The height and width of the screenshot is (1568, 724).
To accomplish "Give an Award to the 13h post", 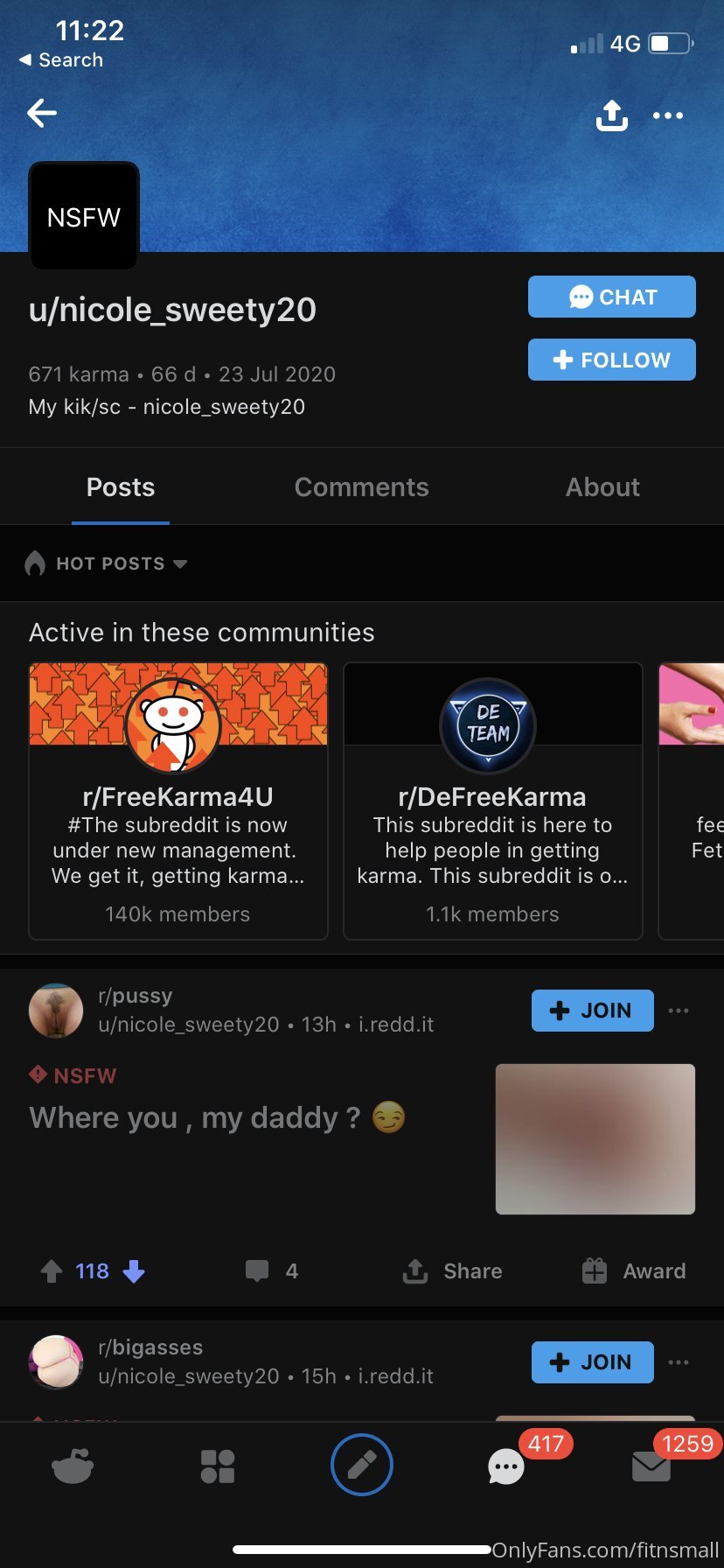I will [634, 1271].
